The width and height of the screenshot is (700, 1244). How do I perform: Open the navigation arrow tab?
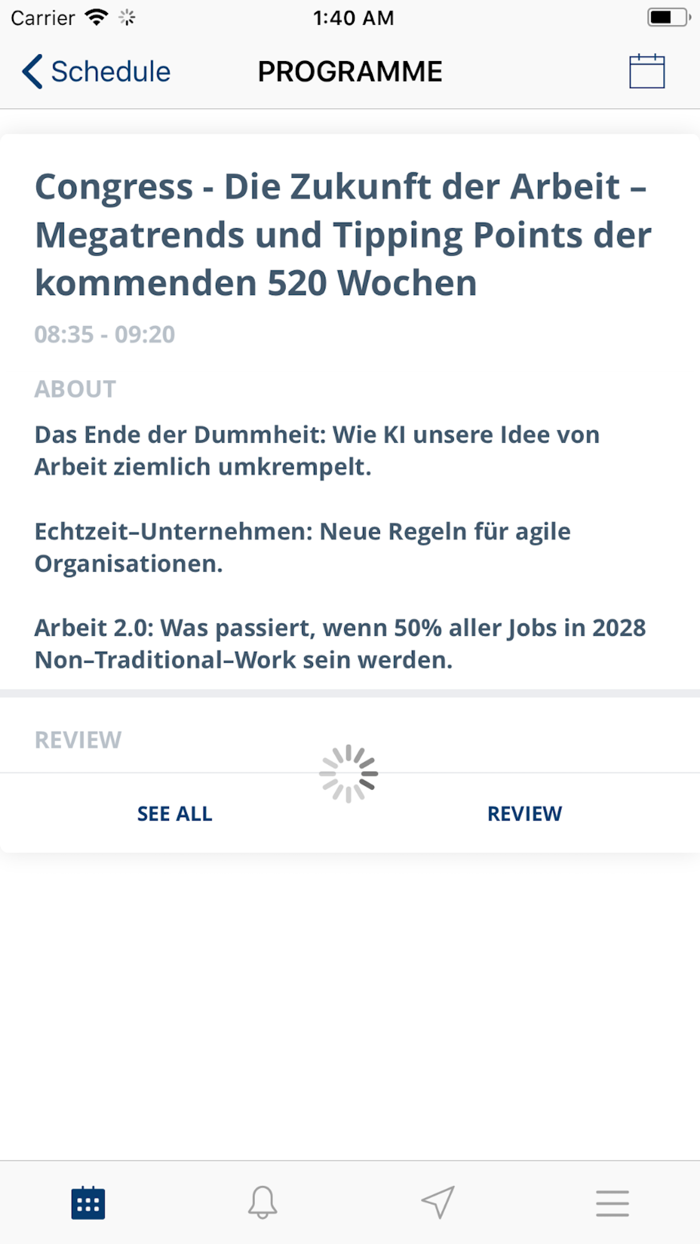[x=438, y=1203]
